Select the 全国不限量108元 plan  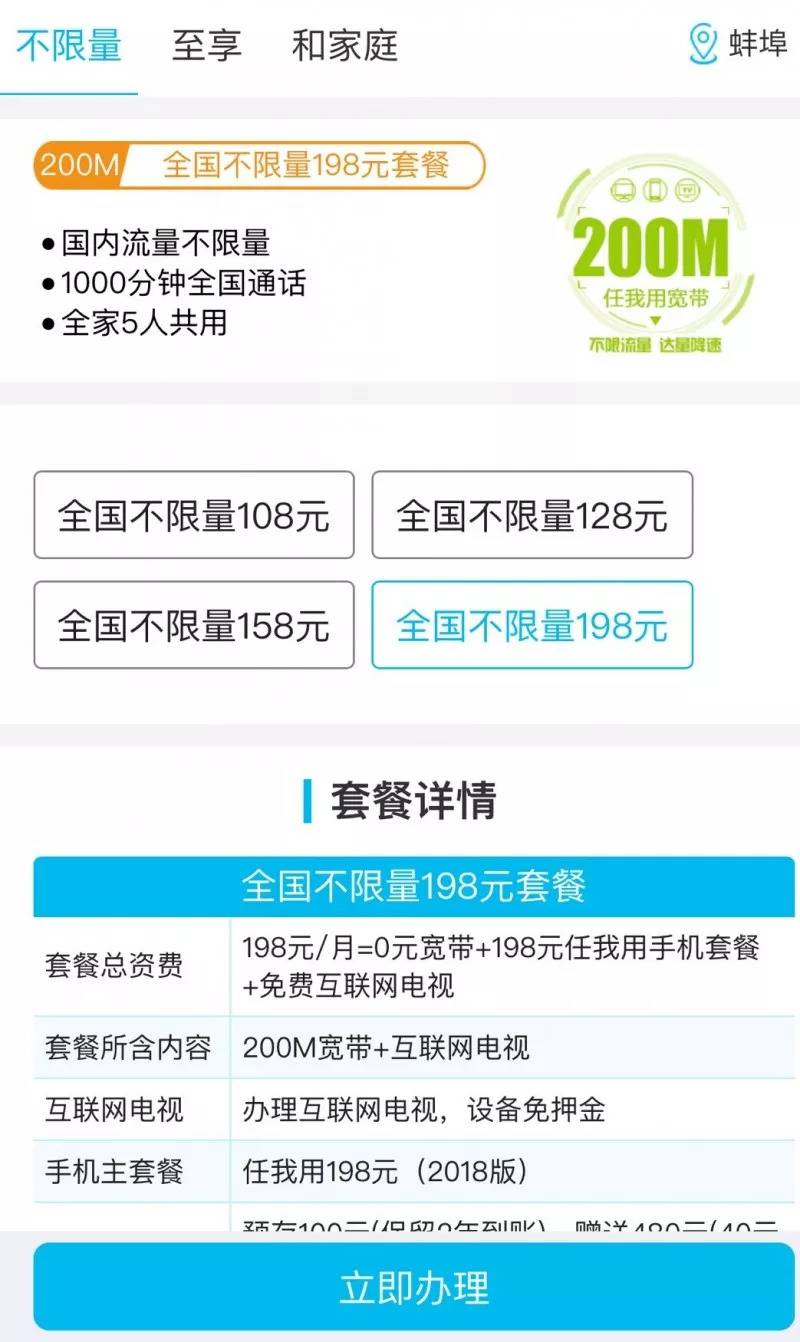pos(194,515)
